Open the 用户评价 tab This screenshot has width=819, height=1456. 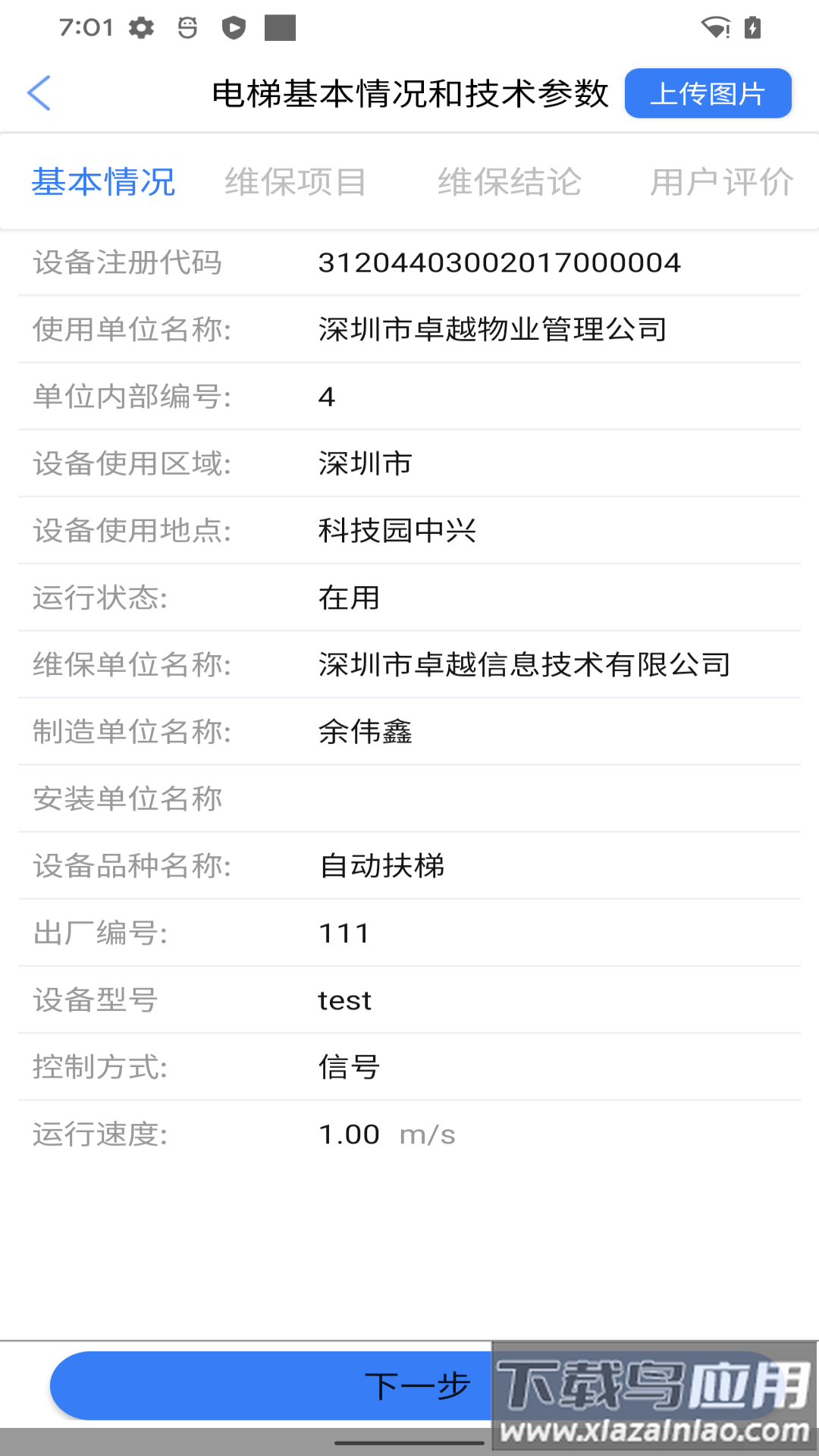click(x=722, y=181)
